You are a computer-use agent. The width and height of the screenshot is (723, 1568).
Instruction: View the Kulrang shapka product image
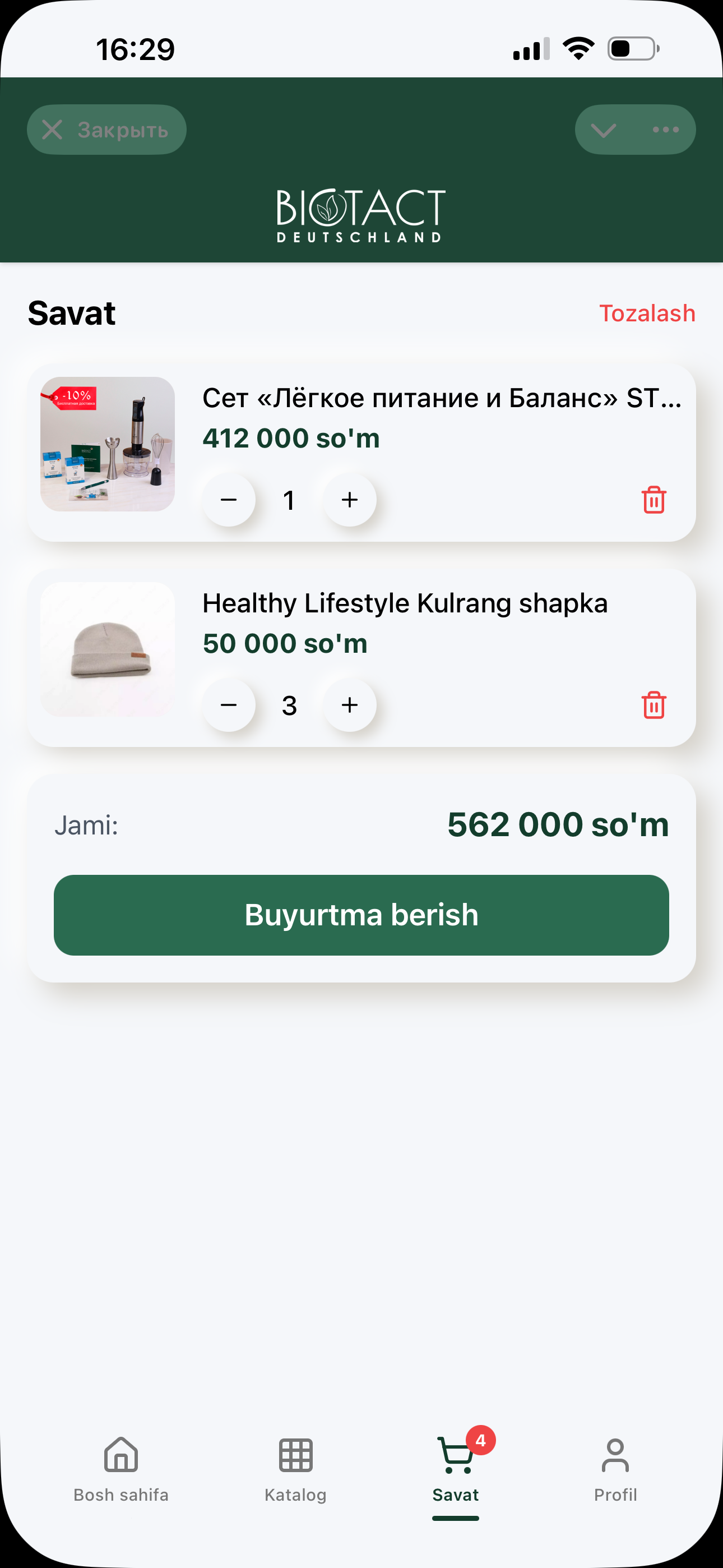pos(108,649)
